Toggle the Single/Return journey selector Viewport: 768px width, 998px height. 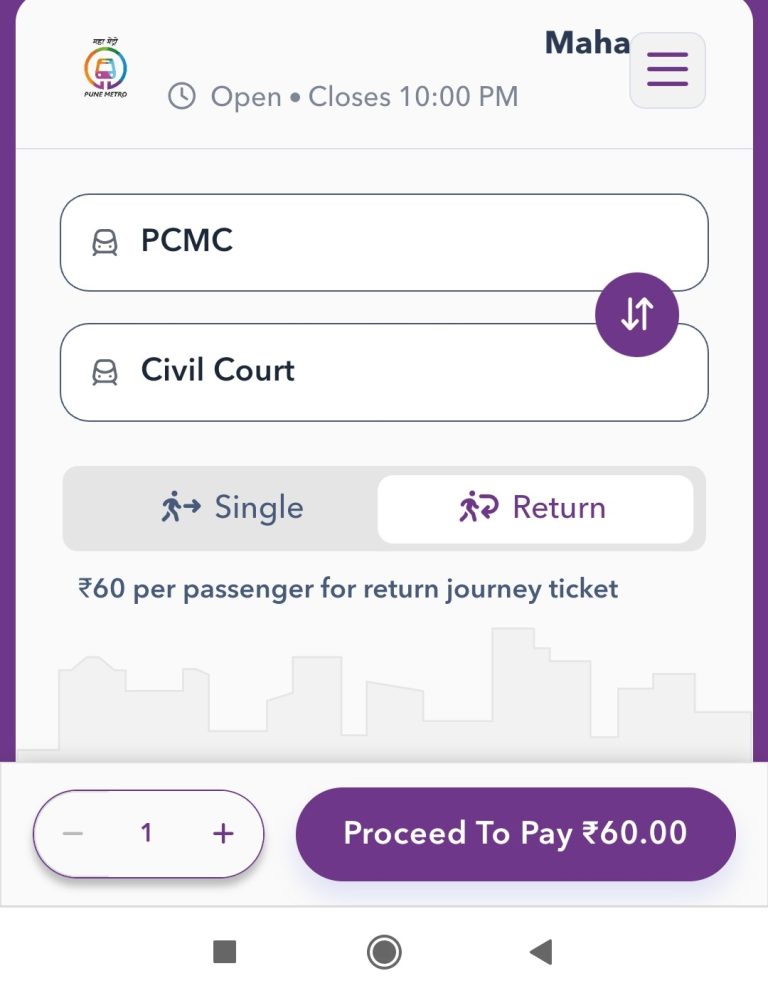[383, 507]
